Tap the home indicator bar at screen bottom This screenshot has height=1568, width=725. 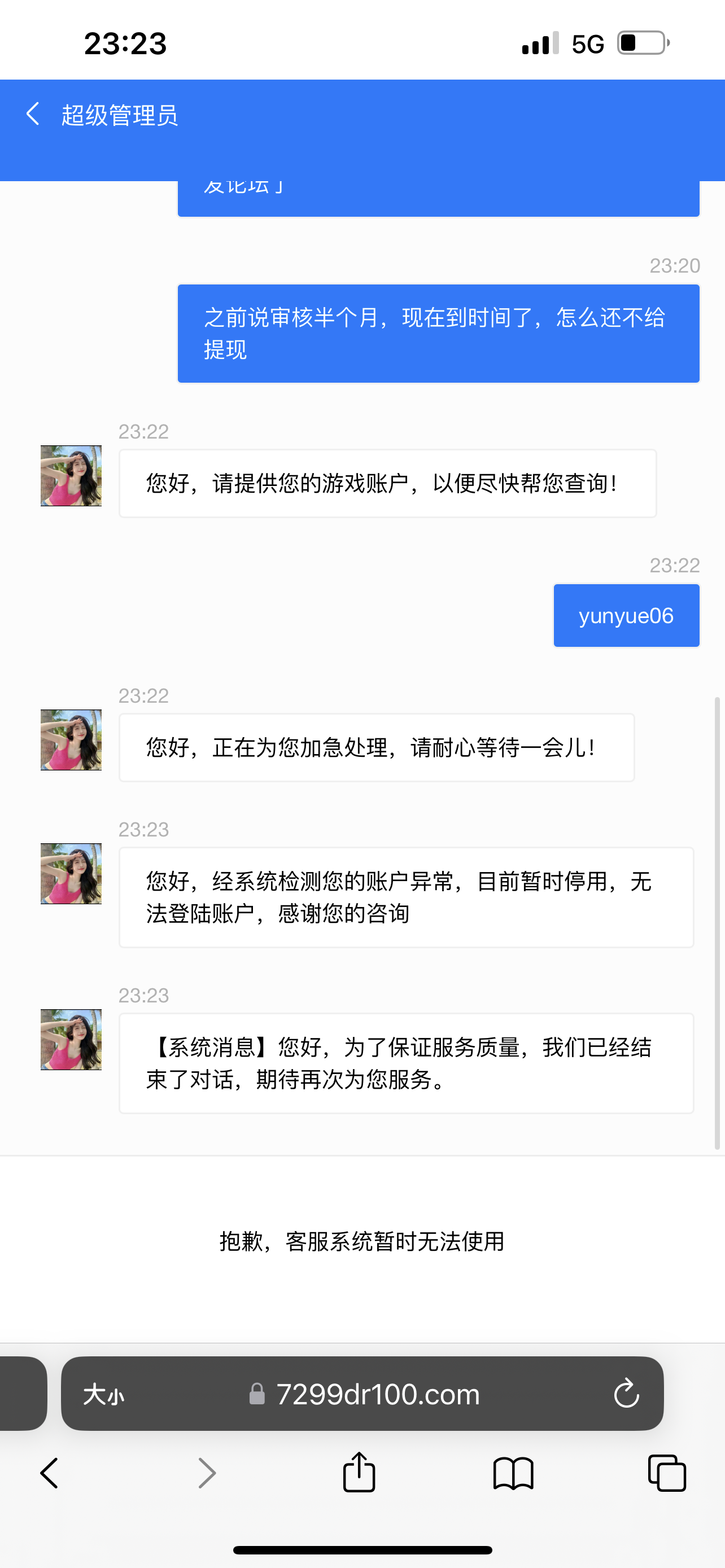click(x=362, y=1550)
